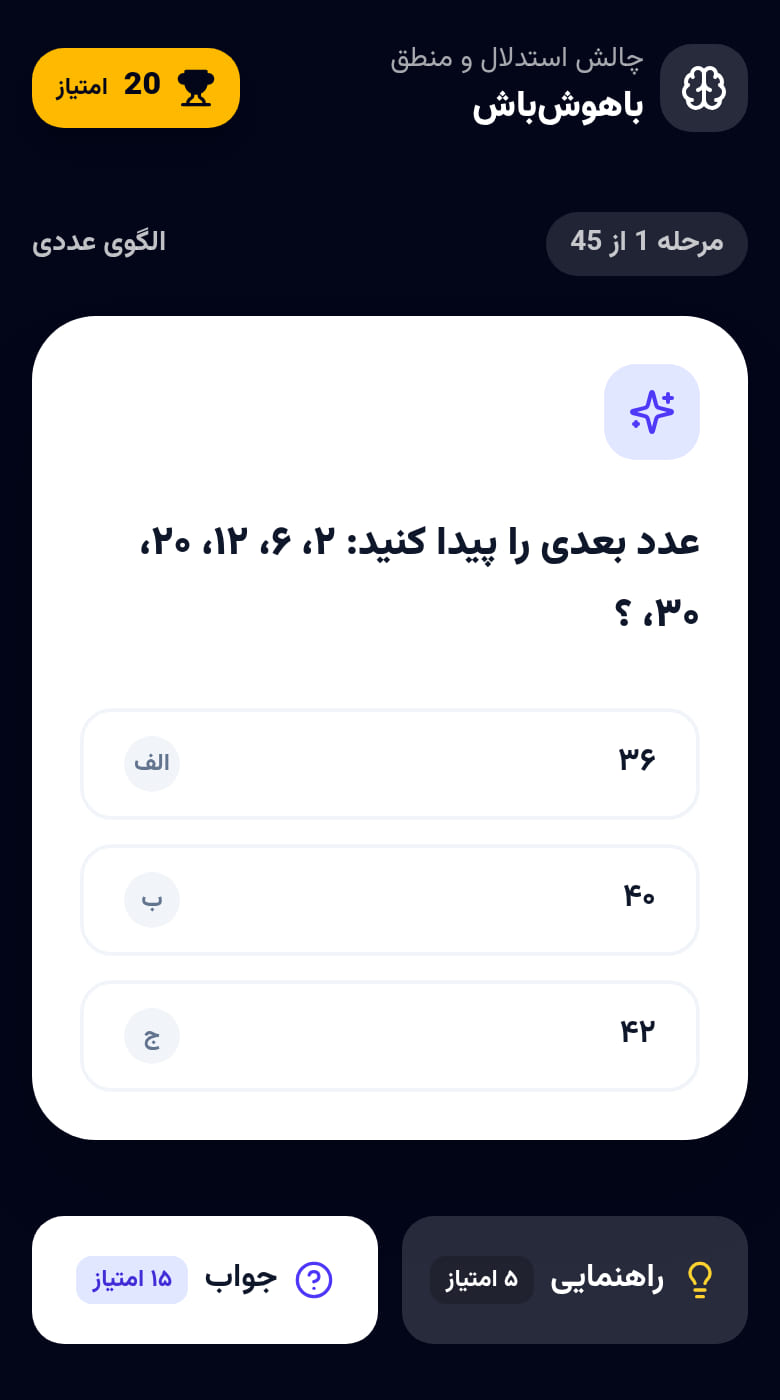
Task: Get a hint with the راهنمایی button
Action: (575, 1280)
